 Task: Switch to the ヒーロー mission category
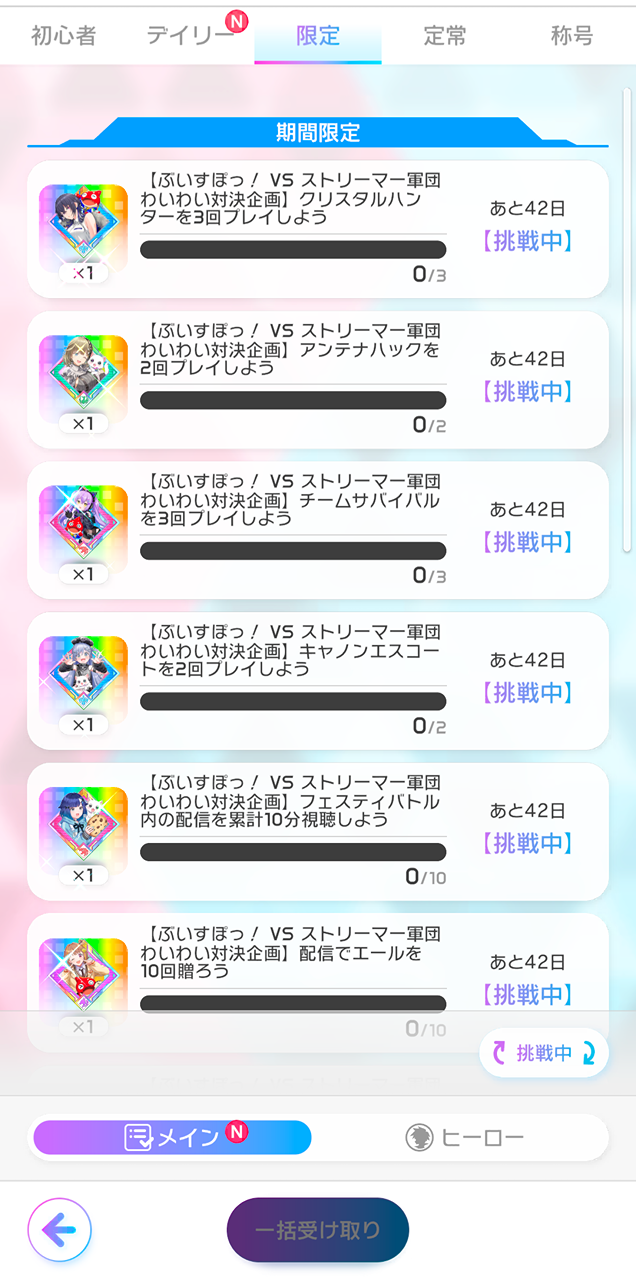(x=464, y=1137)
